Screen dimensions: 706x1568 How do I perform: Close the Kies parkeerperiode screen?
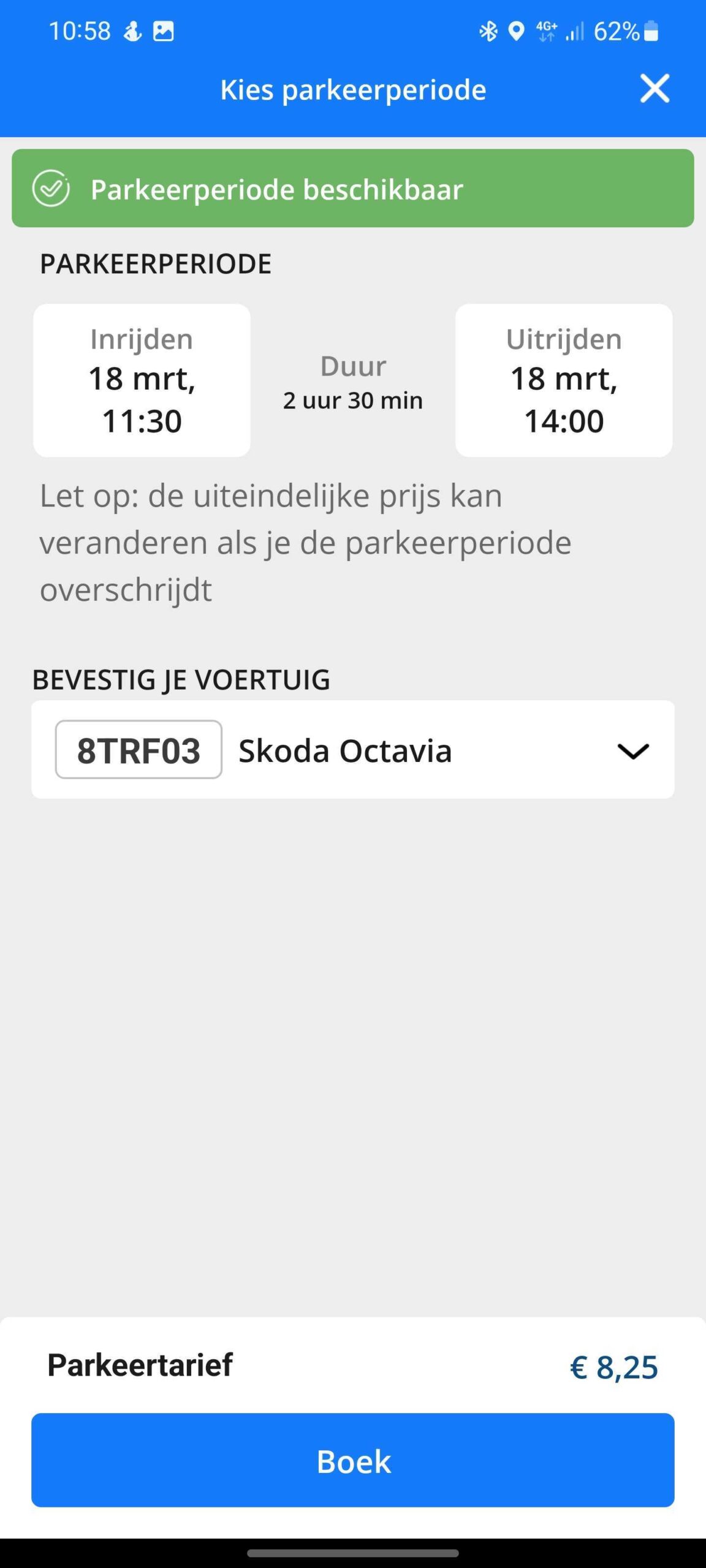(655, 89)
